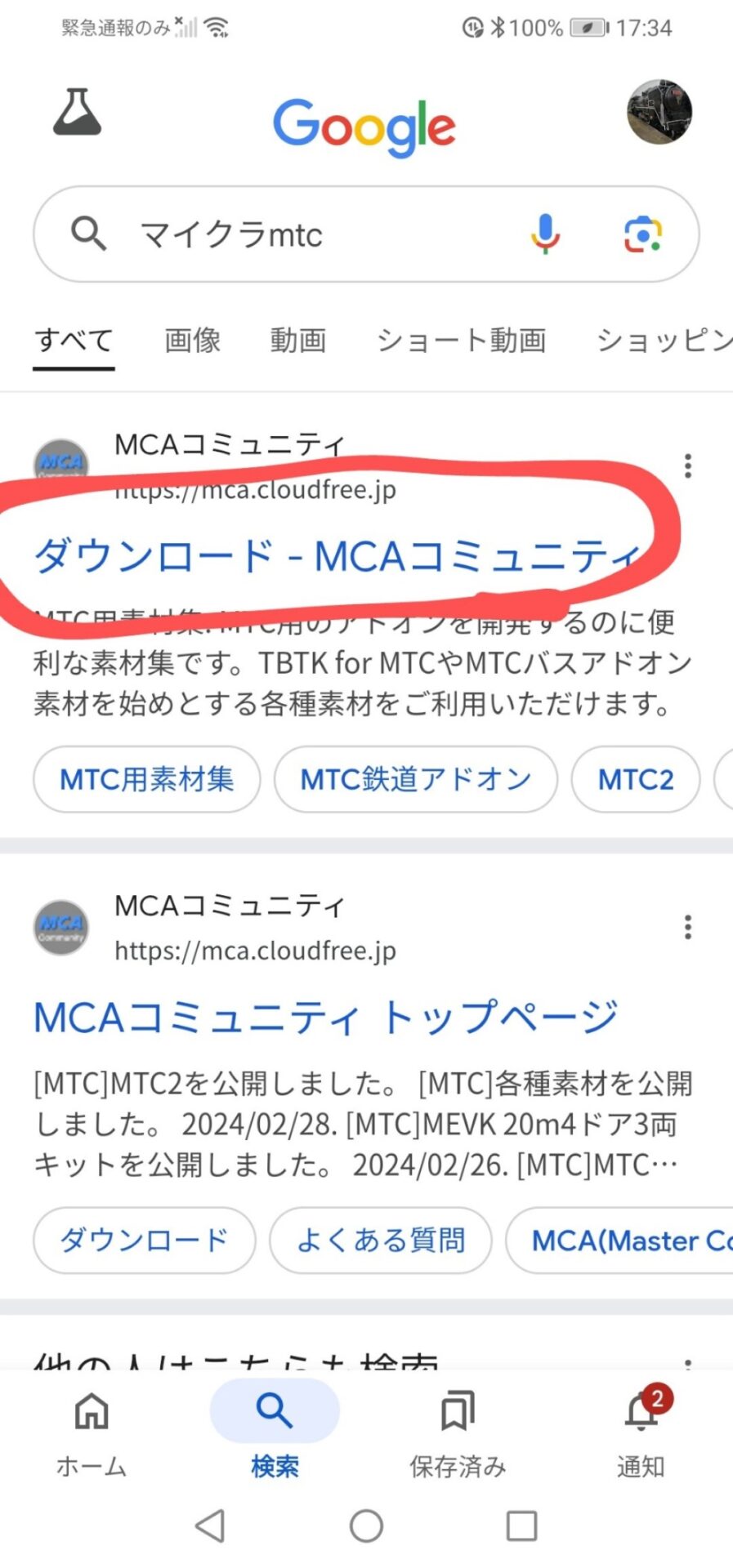
Task: Start voice search with microphone
Action: click(x=545, y=234)
